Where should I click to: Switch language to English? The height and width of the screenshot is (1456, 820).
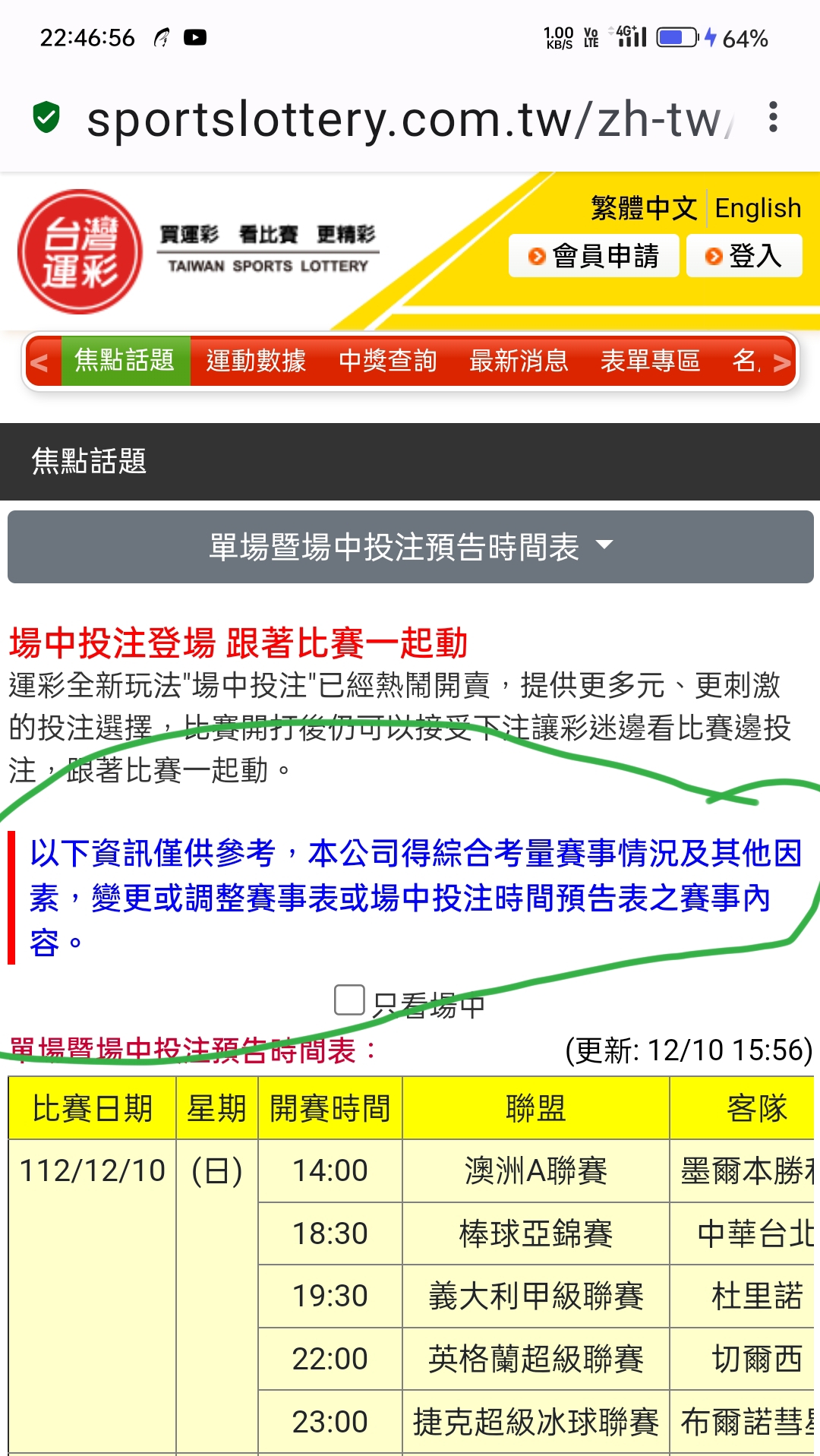click(x=757, y=208)
